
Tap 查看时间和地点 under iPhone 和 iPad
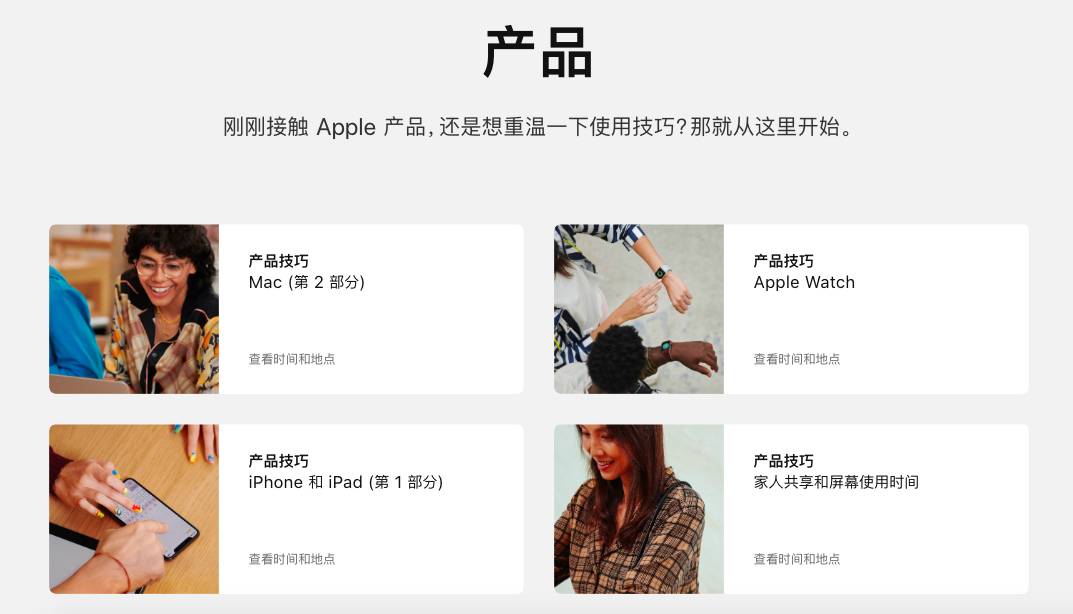pos(292,559)
